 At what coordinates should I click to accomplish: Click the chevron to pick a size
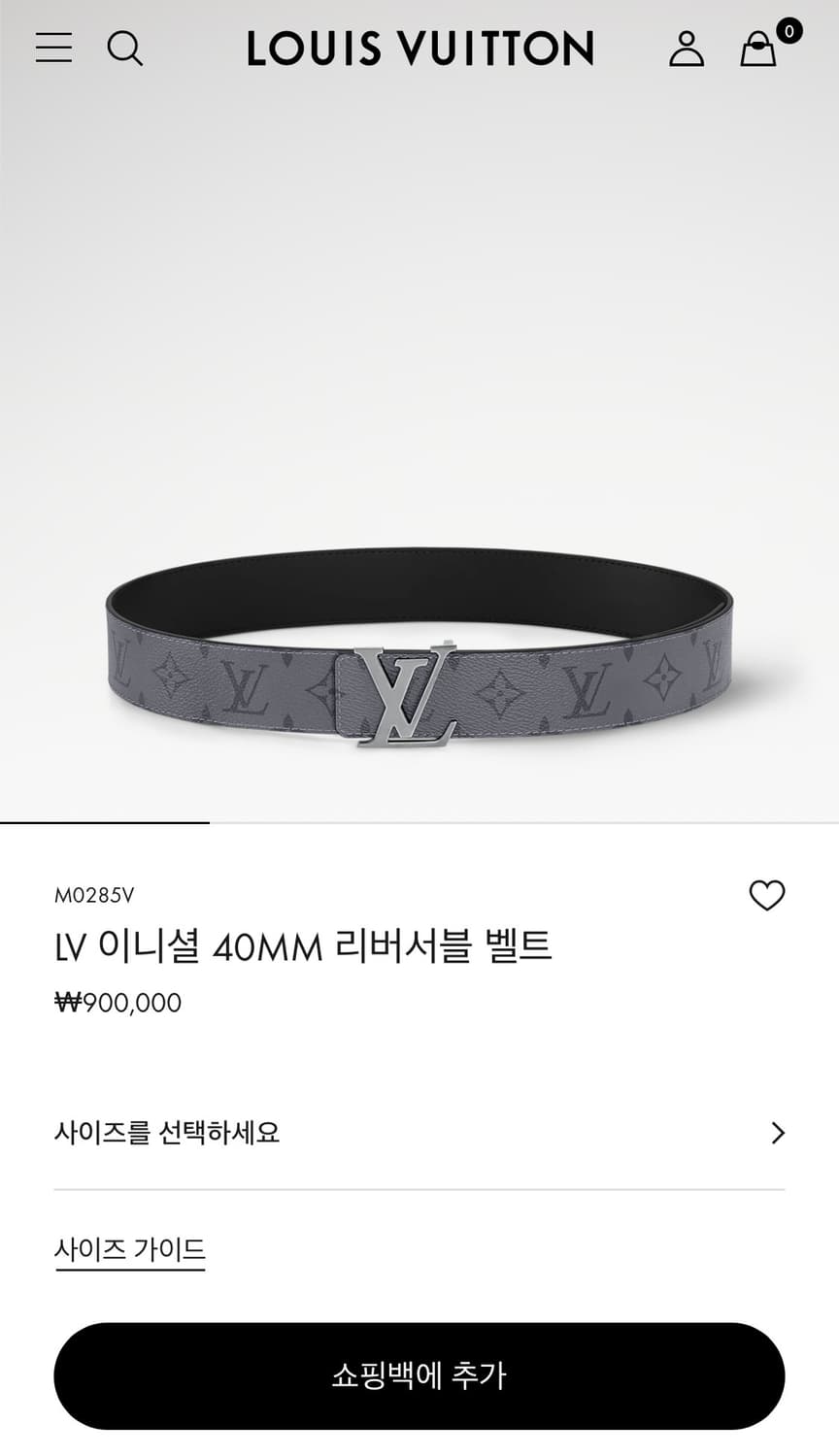coord(777,1133)
